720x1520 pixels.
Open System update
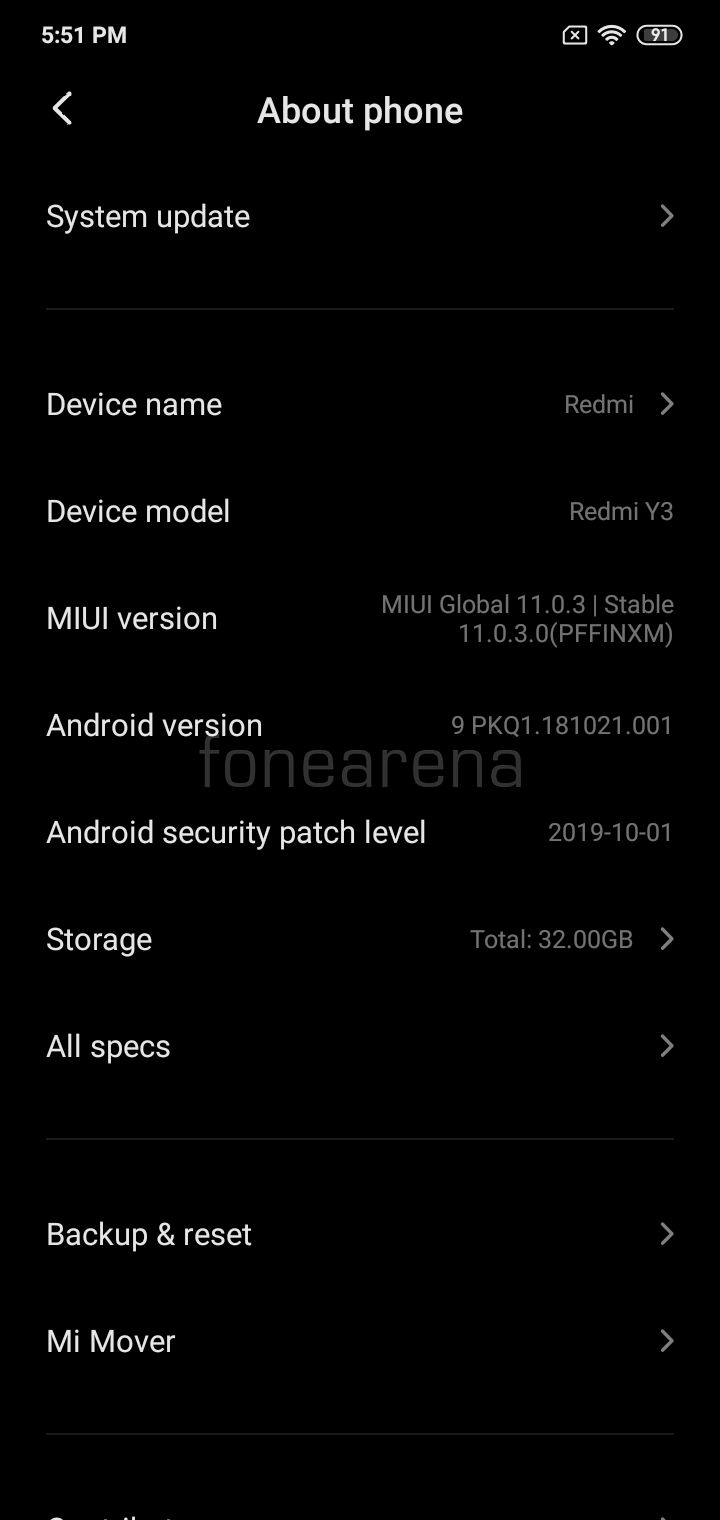[x=359, y=216]
